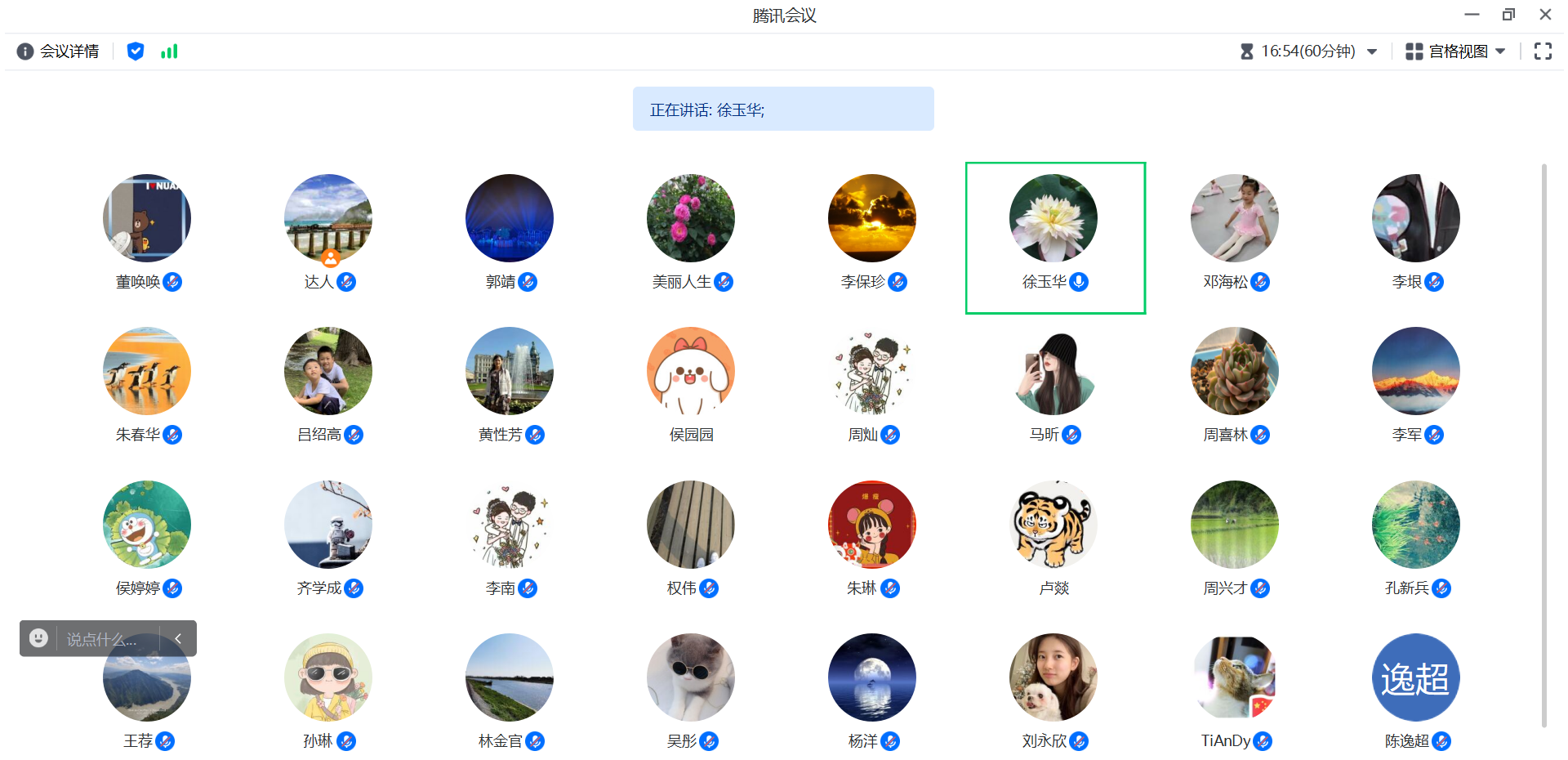The width and height of the screenshot is (1568, 760).
Task: Close the 腾讯会议 window
Action: (x=1545, y=15)
